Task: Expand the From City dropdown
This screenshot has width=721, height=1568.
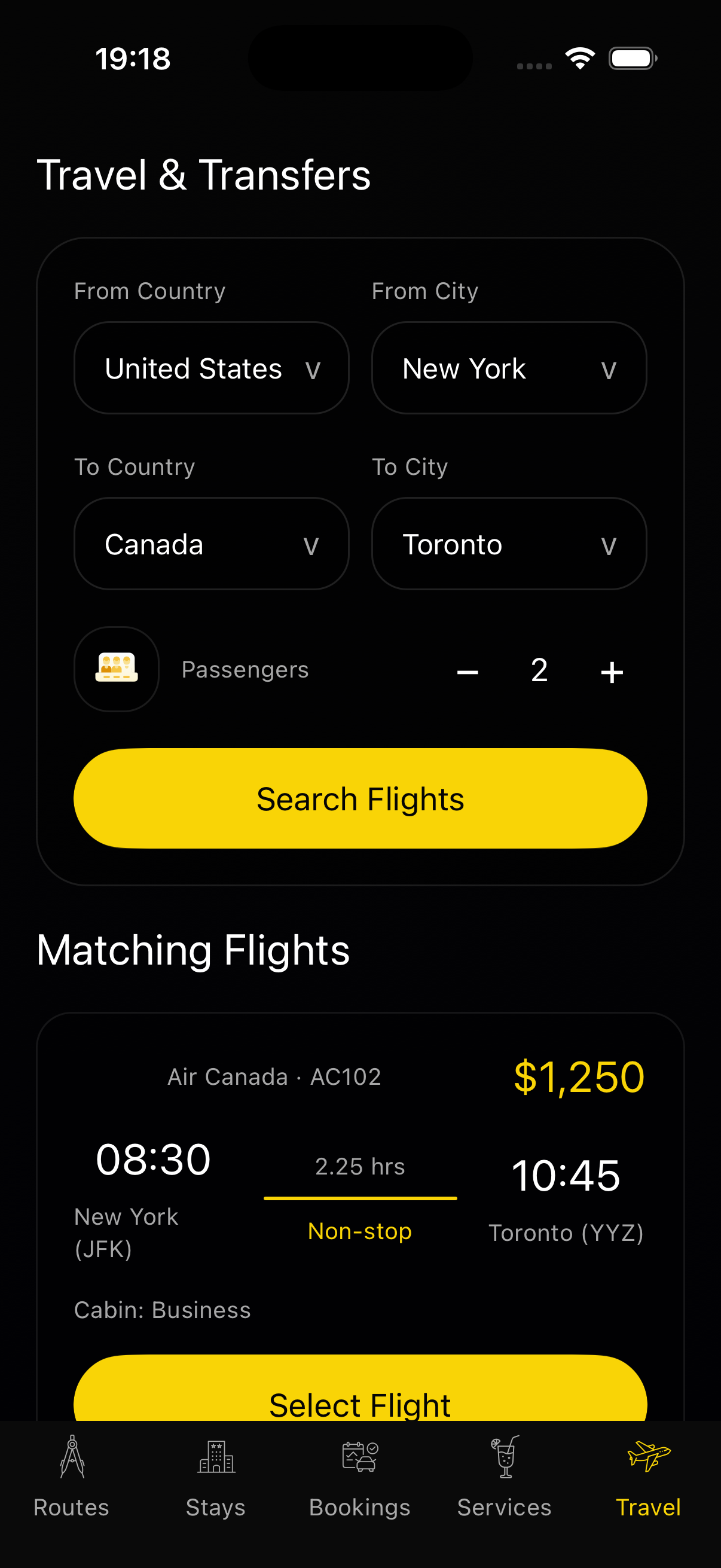Action: (509, 368)
